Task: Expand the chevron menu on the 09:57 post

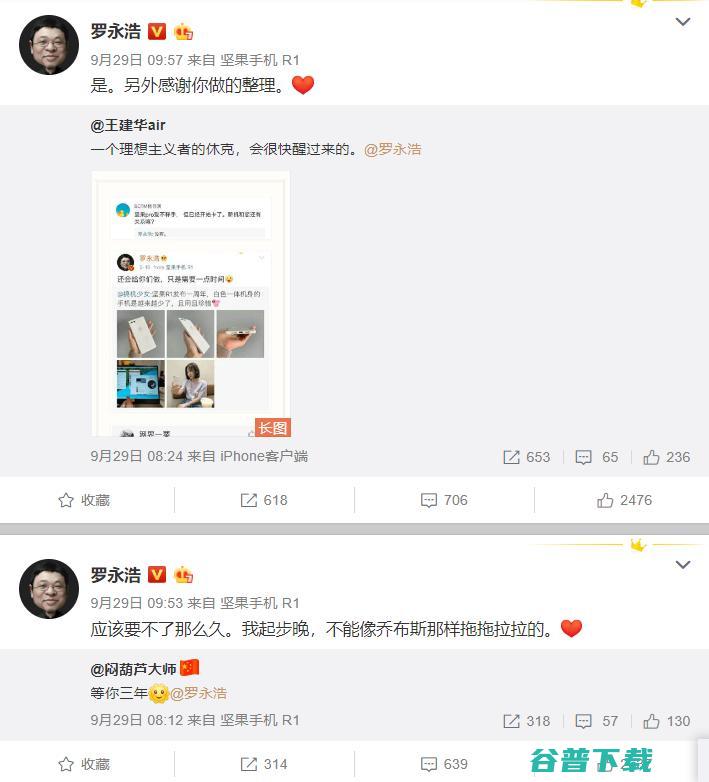Action: click(x=683, y=22)
